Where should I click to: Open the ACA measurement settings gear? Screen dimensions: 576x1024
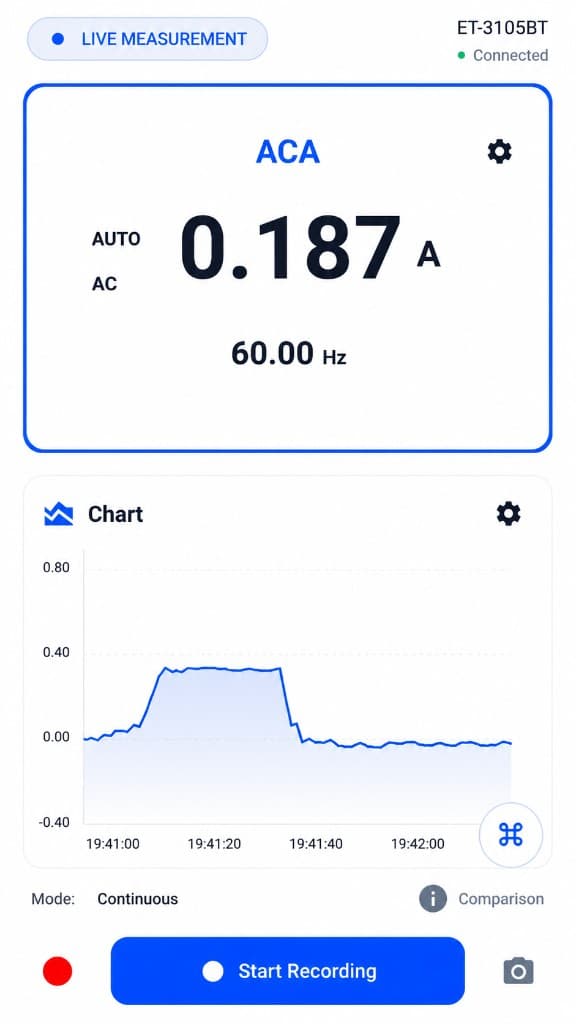pyautogui.click(x=500, y=152)
